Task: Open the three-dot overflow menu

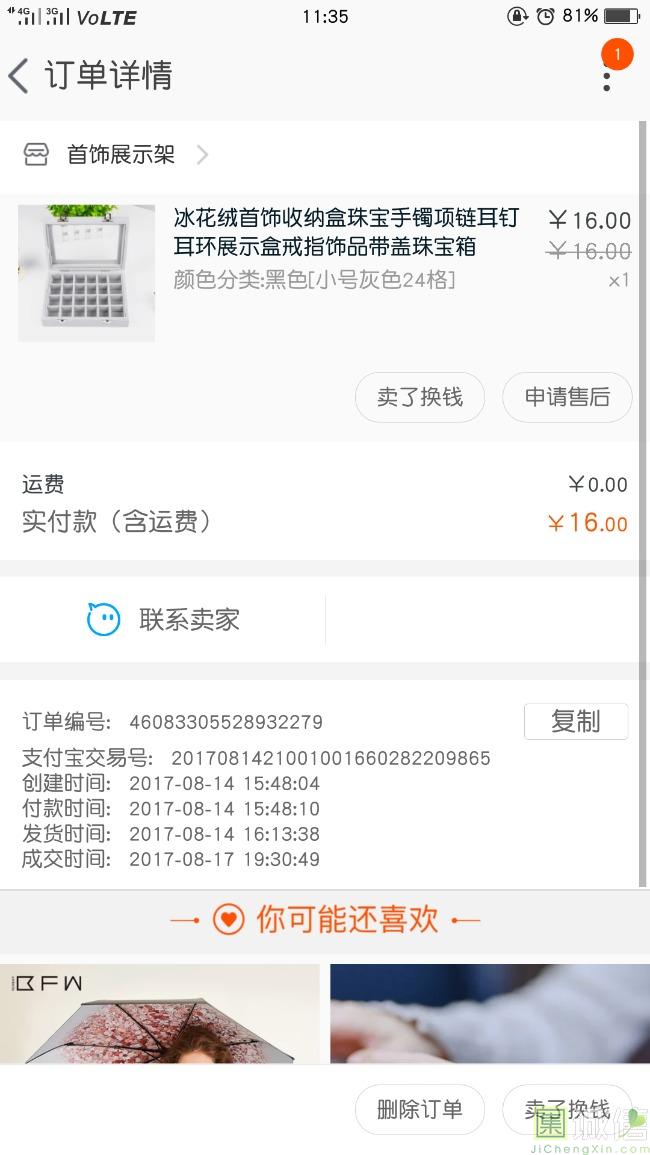Action: pos(606,76)
